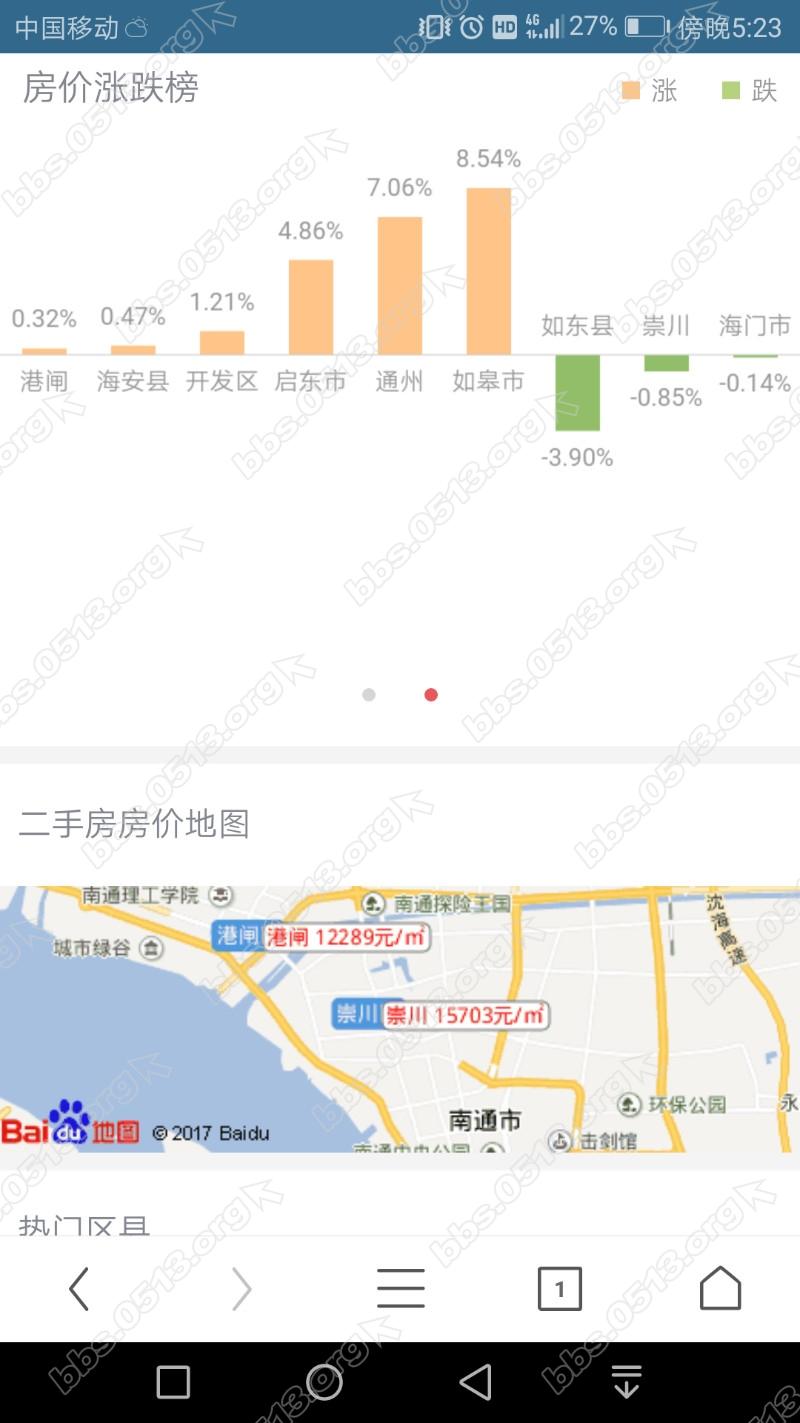This screenshot has height=1423, width=800.
Task: Open recent apps with the square button
Action: [173, 1382]
